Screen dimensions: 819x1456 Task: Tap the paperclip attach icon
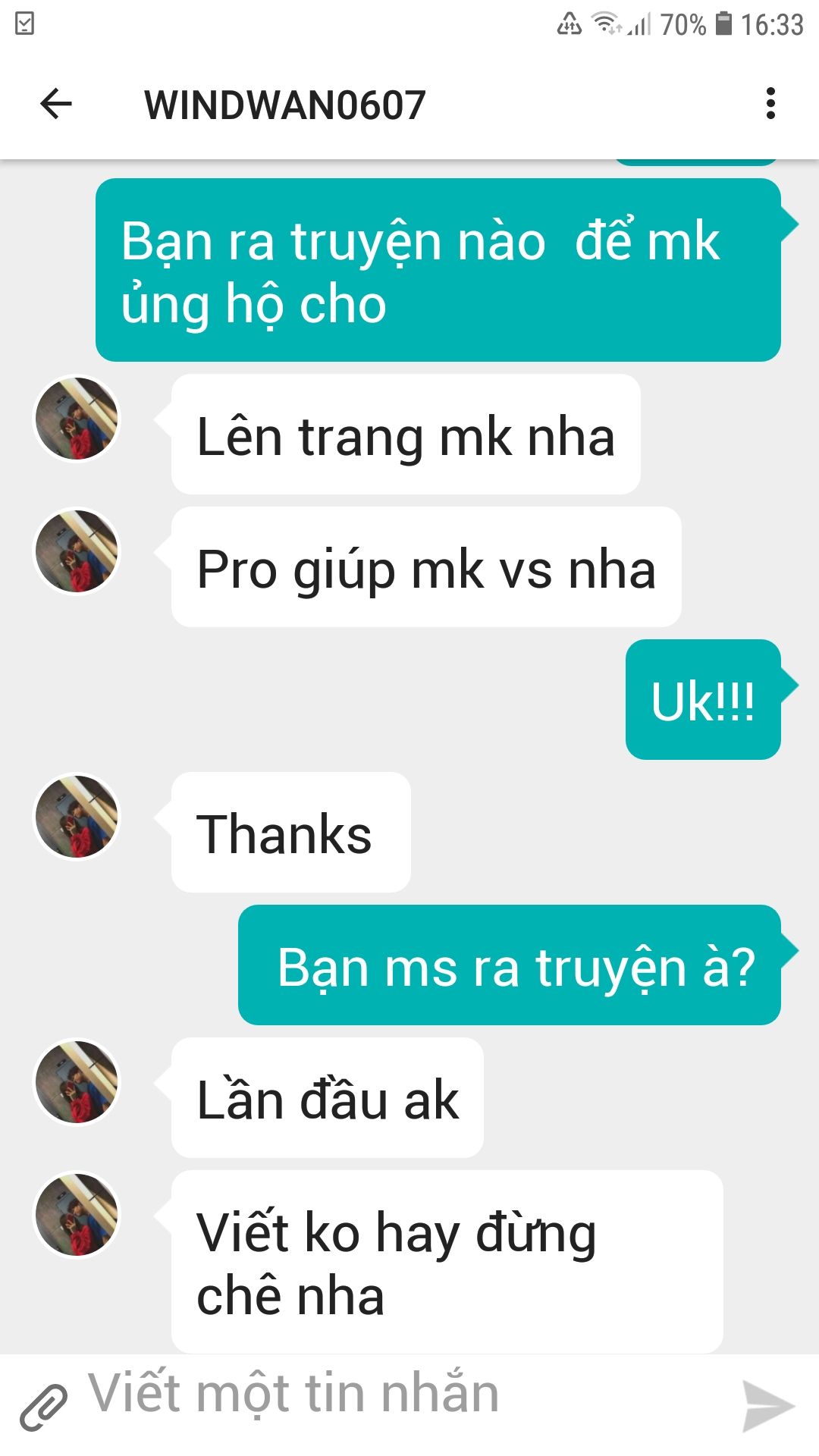[x=43, y=1407]
